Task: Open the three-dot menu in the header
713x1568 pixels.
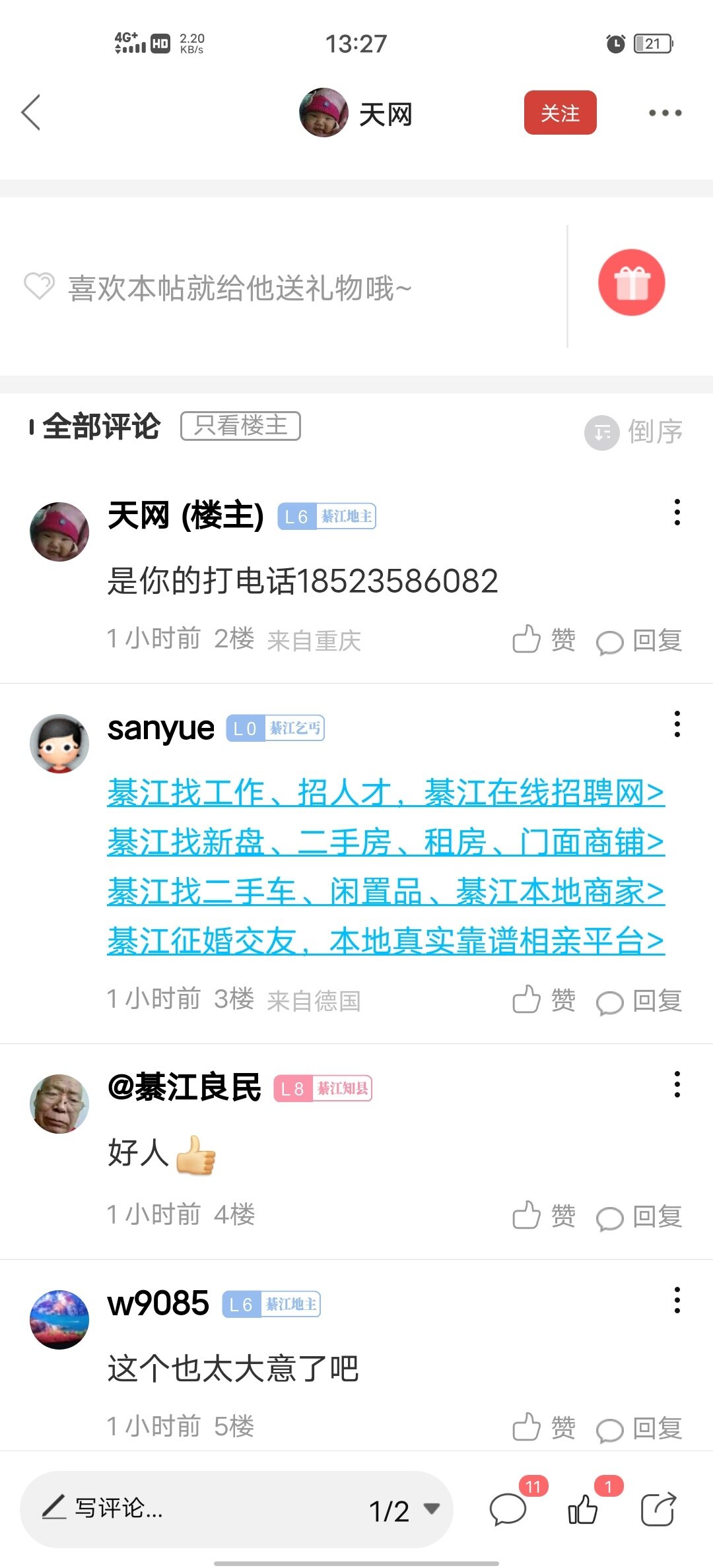Action: point(664,113)
